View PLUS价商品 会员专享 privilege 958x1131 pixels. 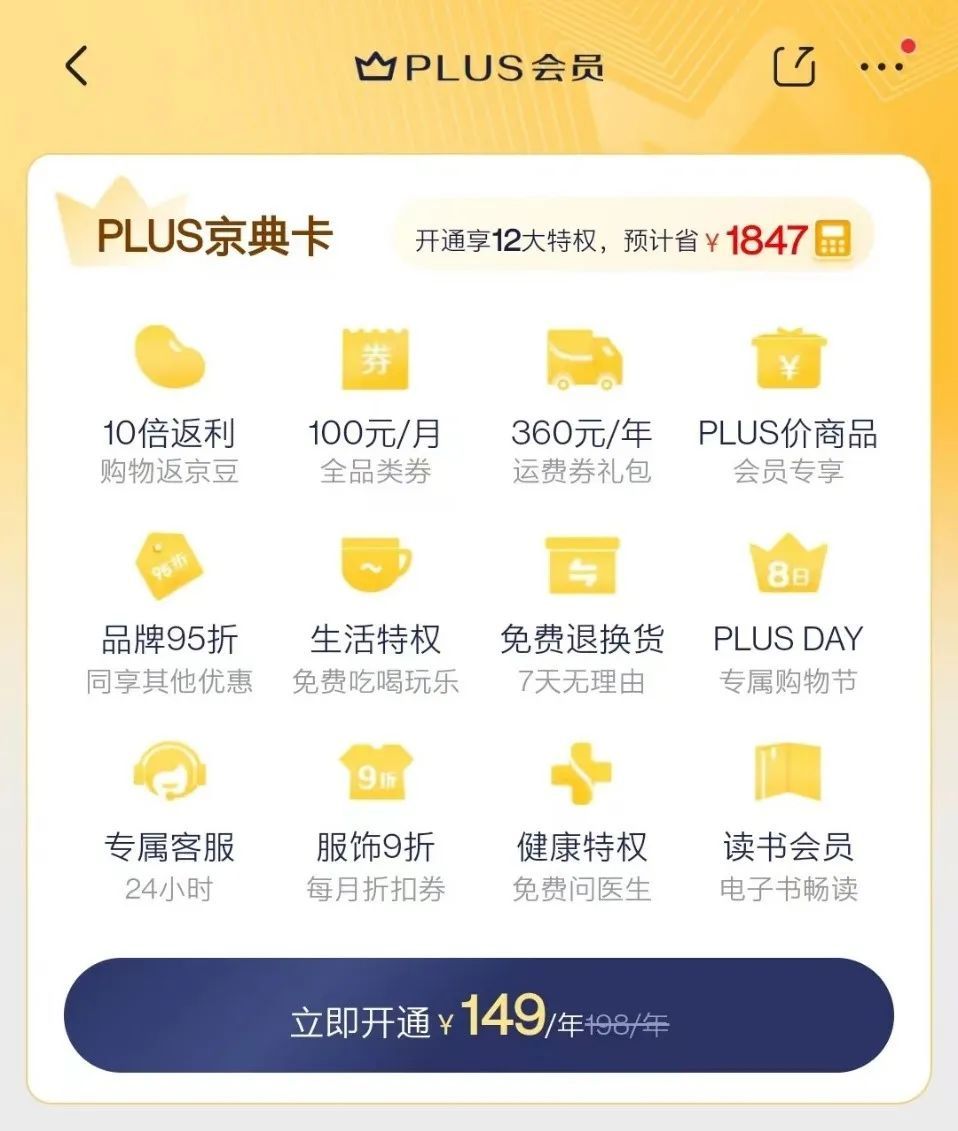[788, 405]
